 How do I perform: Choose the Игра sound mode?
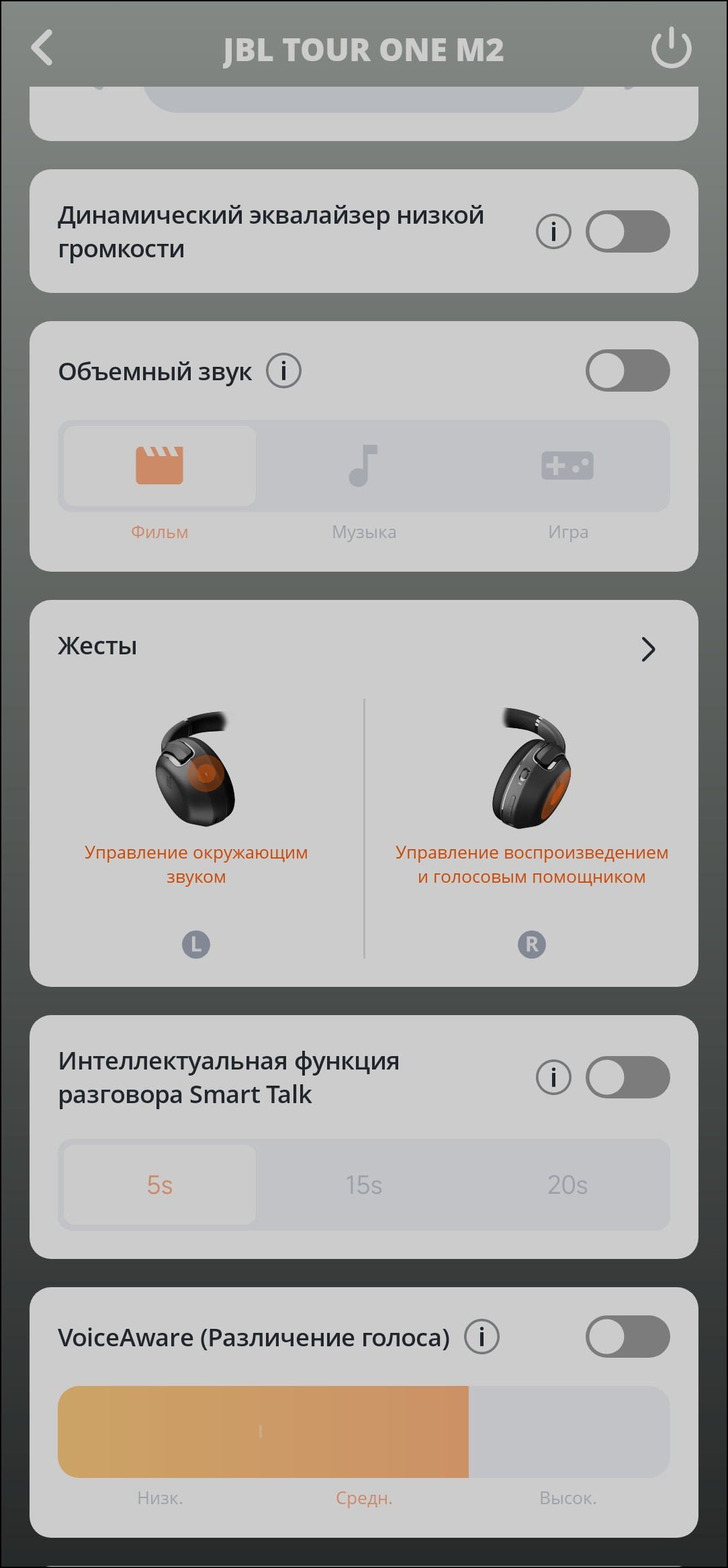point(567,466)
